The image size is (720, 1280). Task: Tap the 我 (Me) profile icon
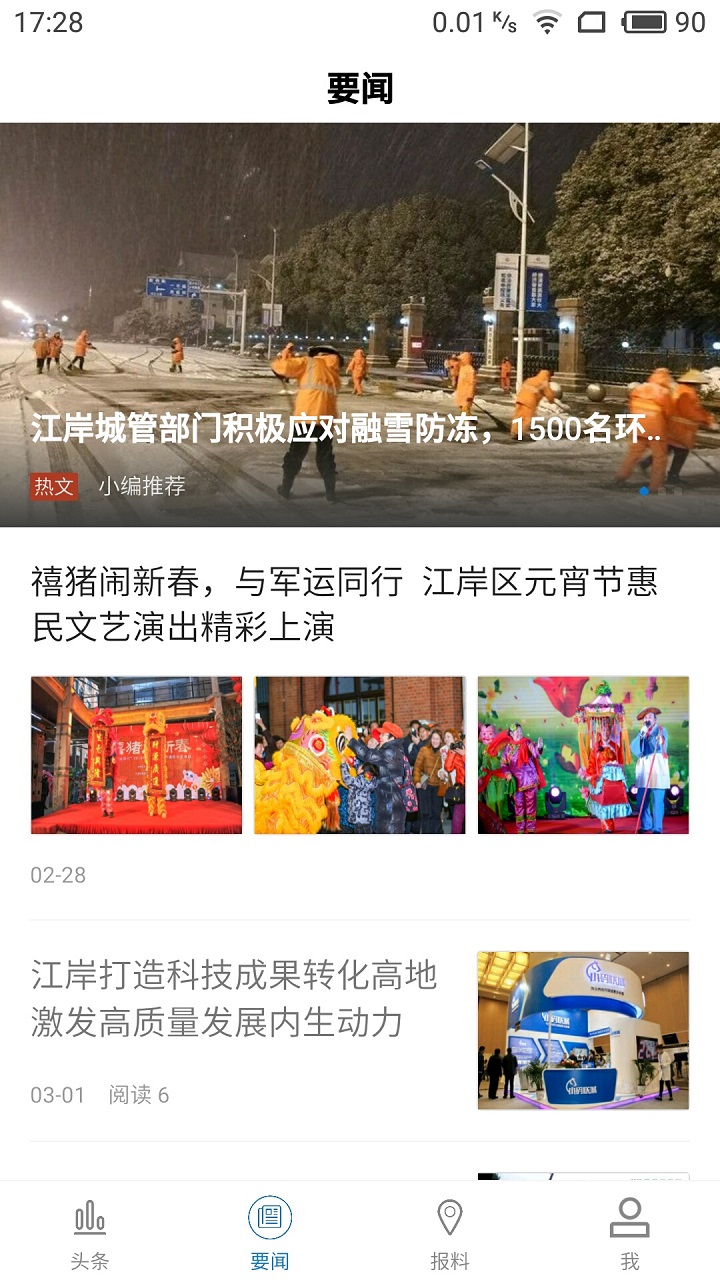point(630,1218)
